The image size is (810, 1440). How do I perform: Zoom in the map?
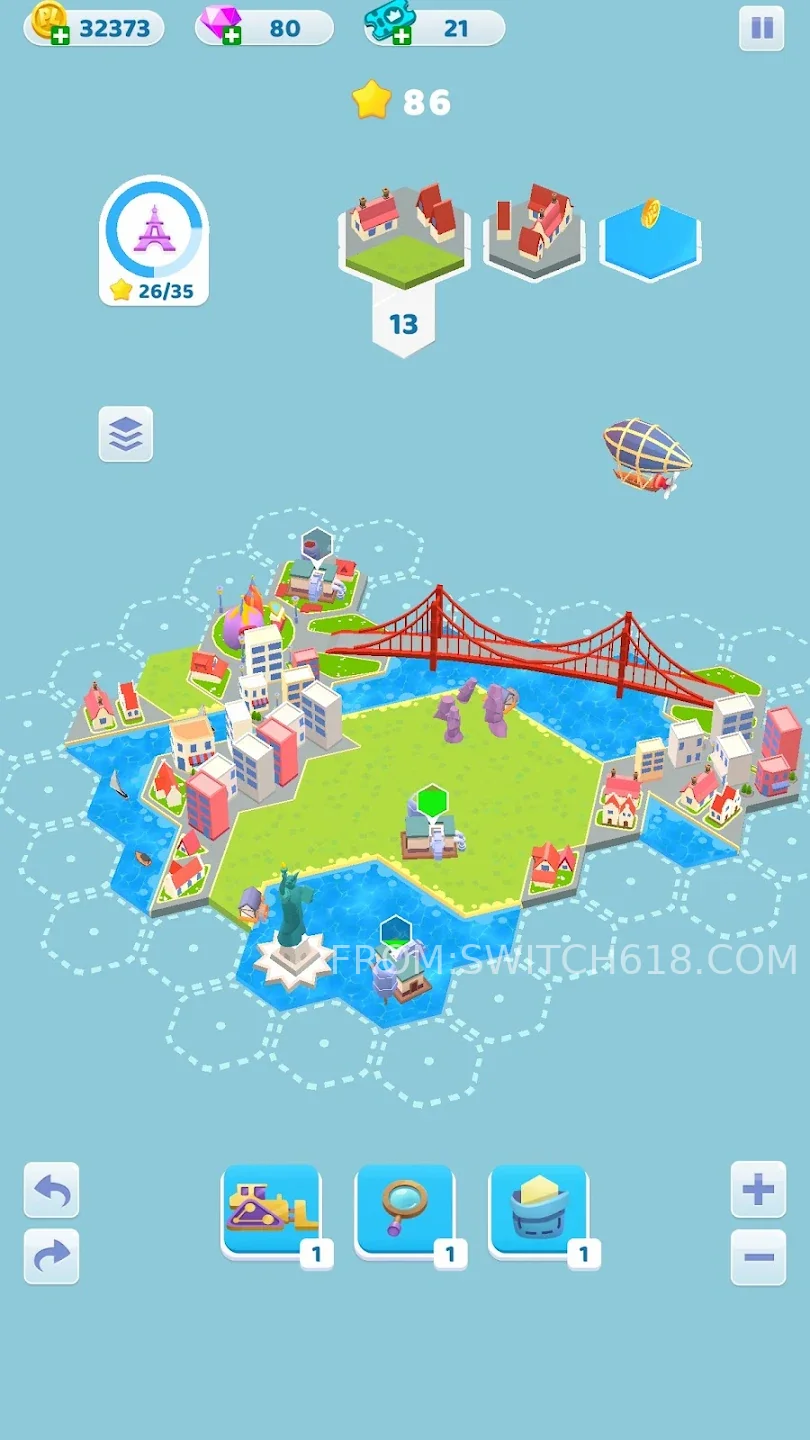tap(758, 1190)
